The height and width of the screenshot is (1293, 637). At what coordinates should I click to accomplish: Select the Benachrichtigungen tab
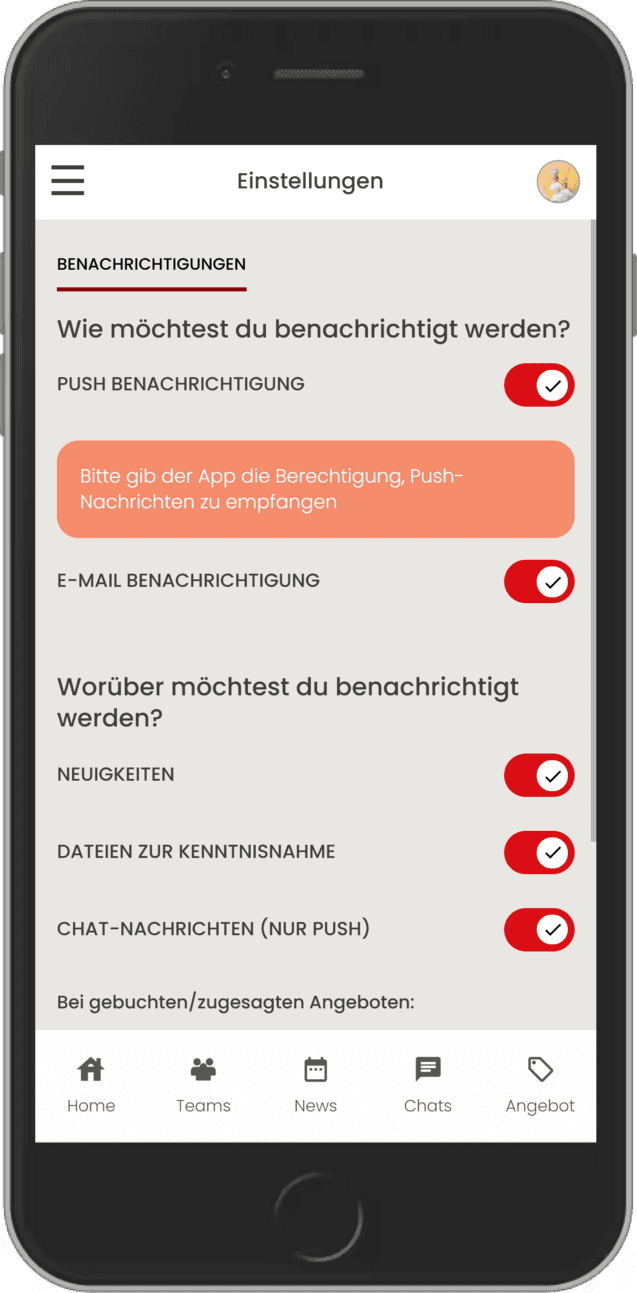(151, 265)
